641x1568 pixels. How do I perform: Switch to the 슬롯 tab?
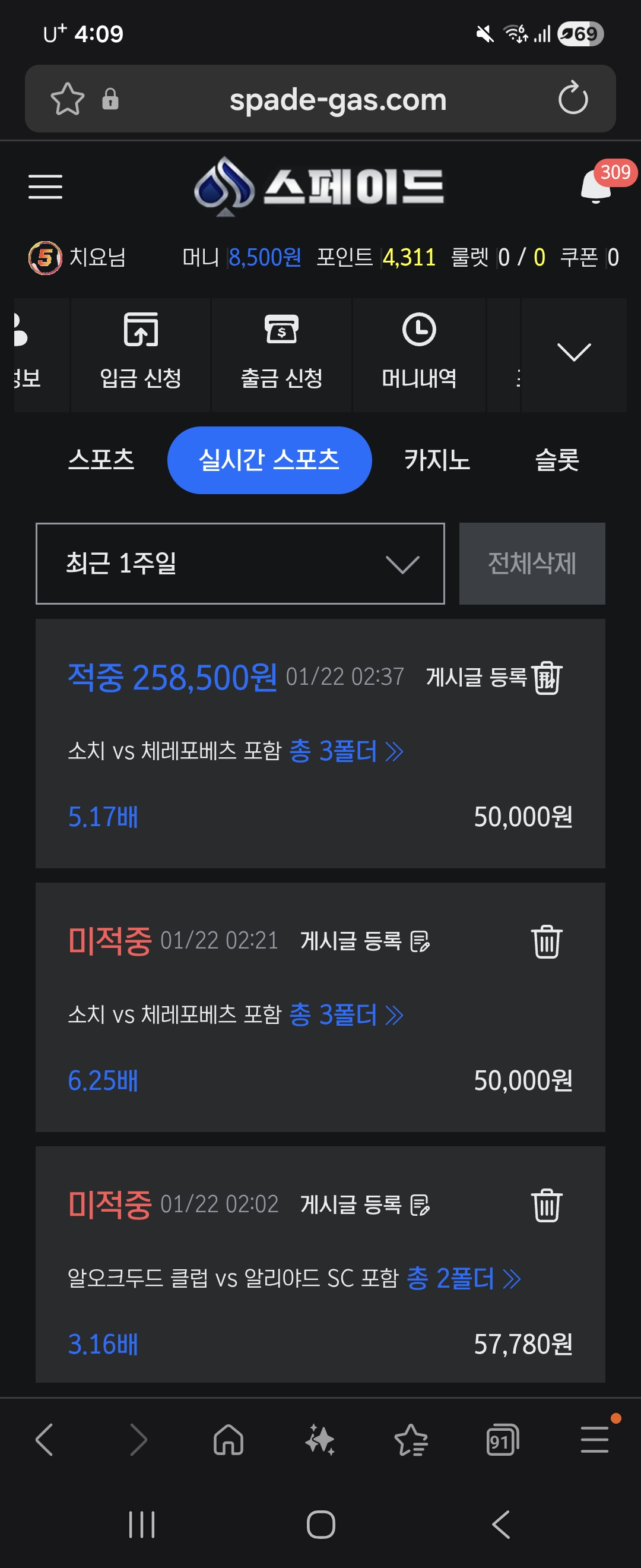[x=557, y=460]
